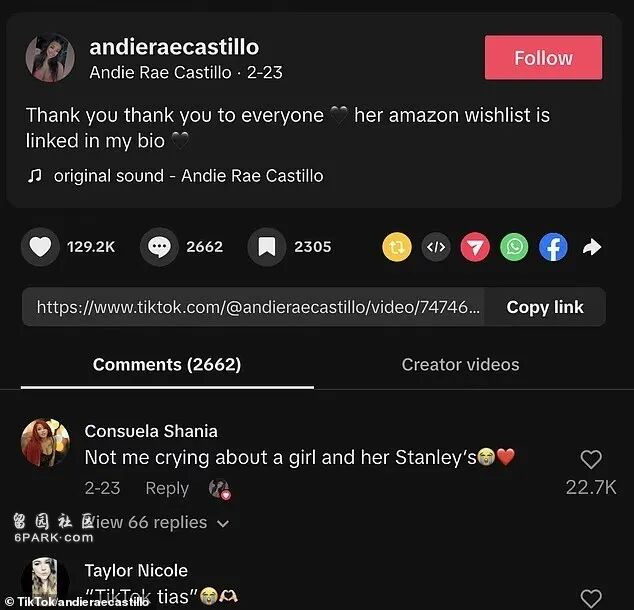Image resolution: width=634 pixels, height=610 pixels.
Task: Open andieraecastillo's profile avatar
Action: point(50,58)
